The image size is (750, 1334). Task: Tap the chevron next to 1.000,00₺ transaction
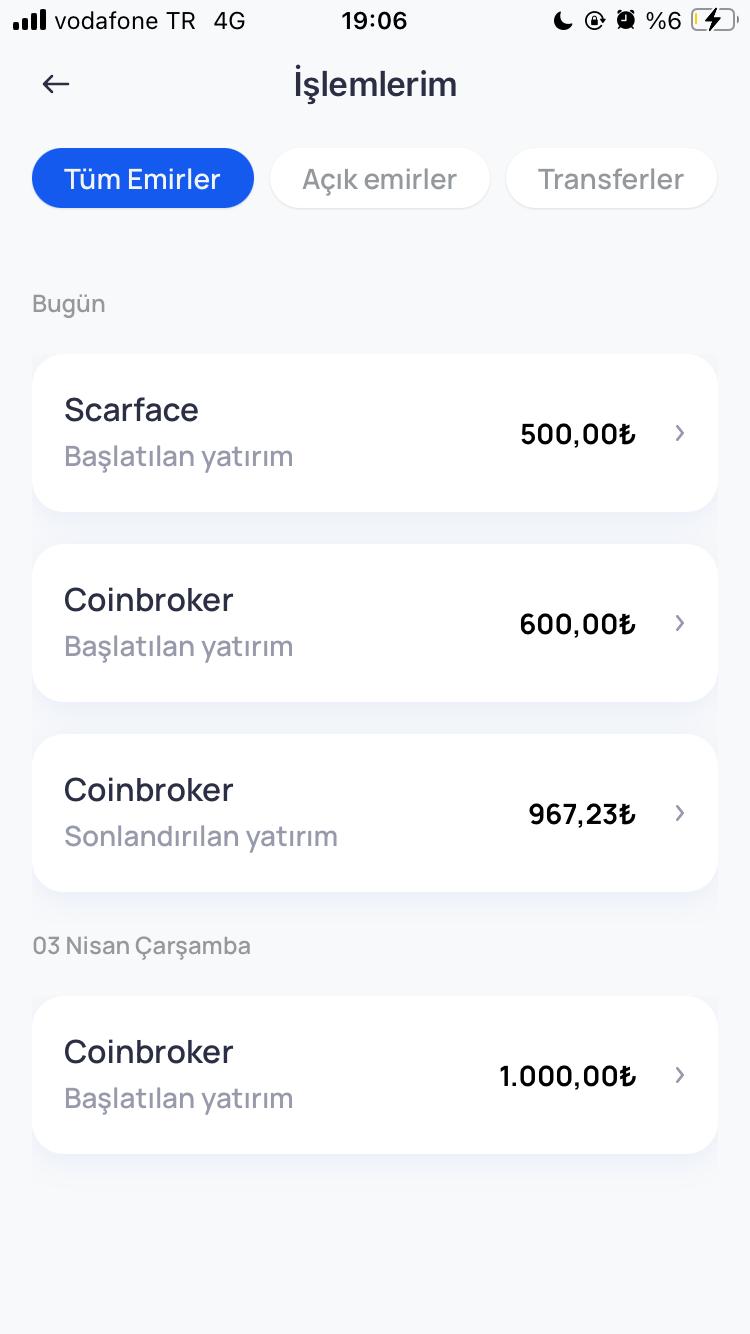pos(679,1075)
